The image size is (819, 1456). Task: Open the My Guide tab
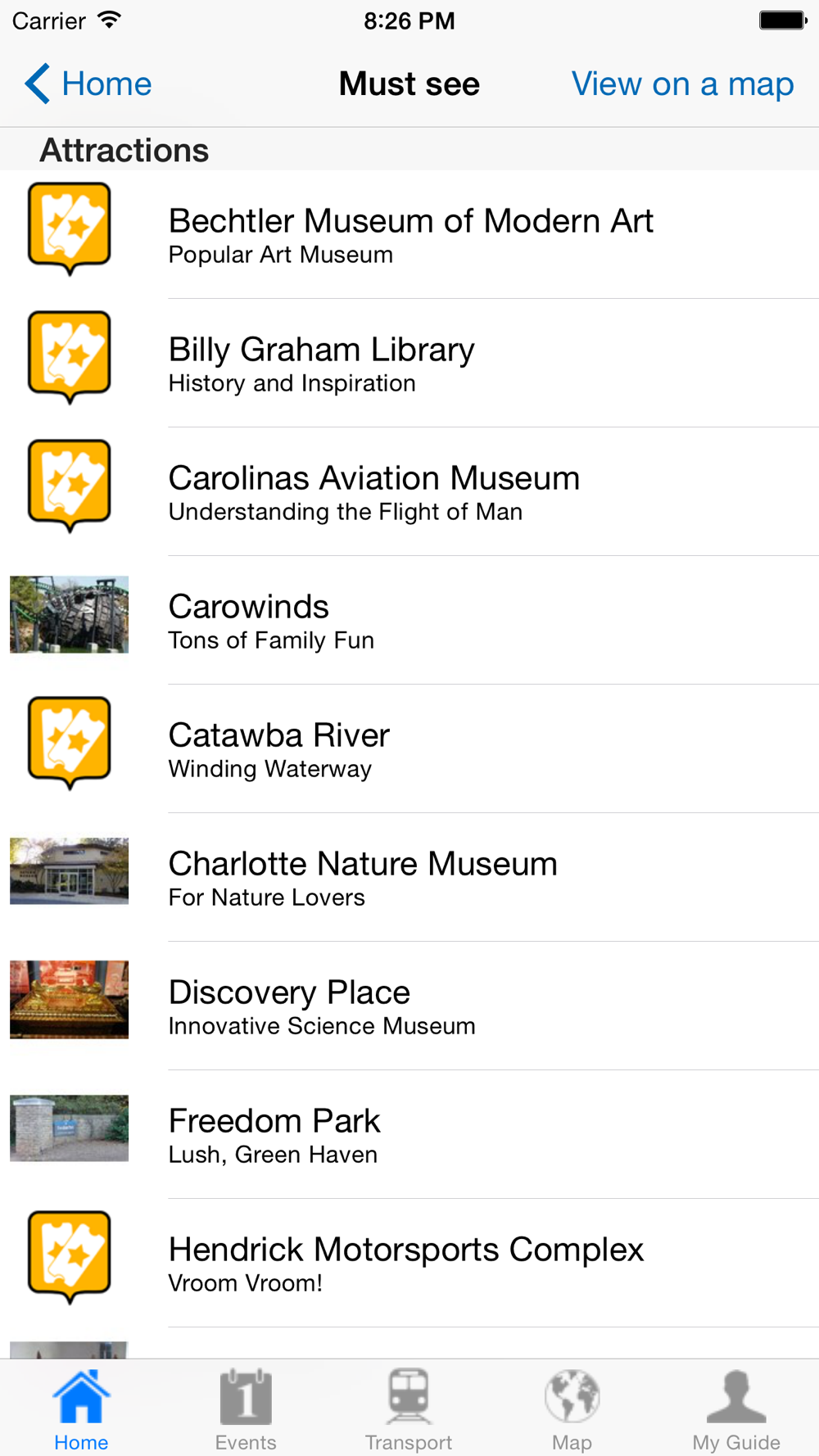(x=735, y=1410)
